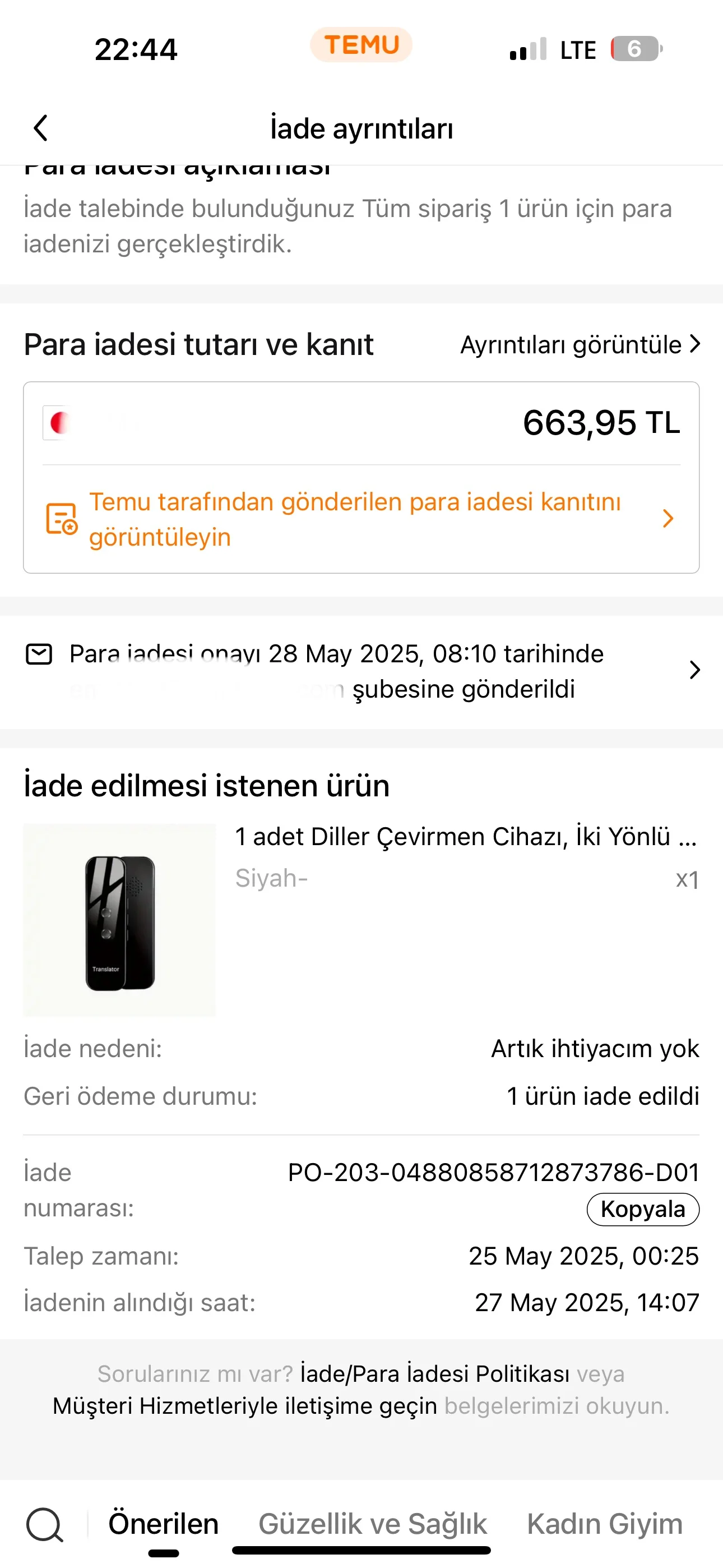Open the Diller Çevirmen Cihazı product
Image resolution: width=723 pixels, height=1568 pixels.
click(465, 837)
